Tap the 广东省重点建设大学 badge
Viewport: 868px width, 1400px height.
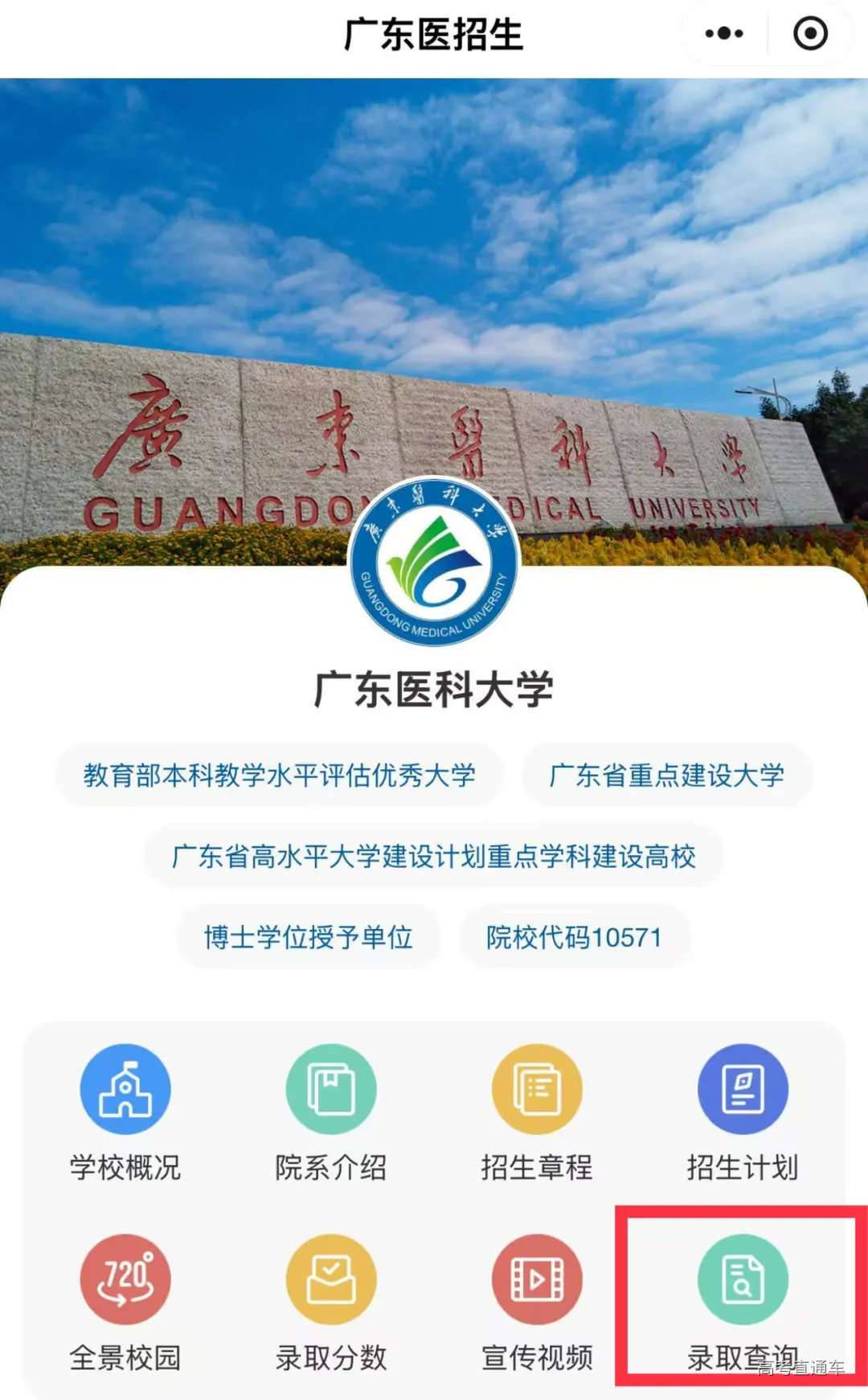click(x=667, y=775)
